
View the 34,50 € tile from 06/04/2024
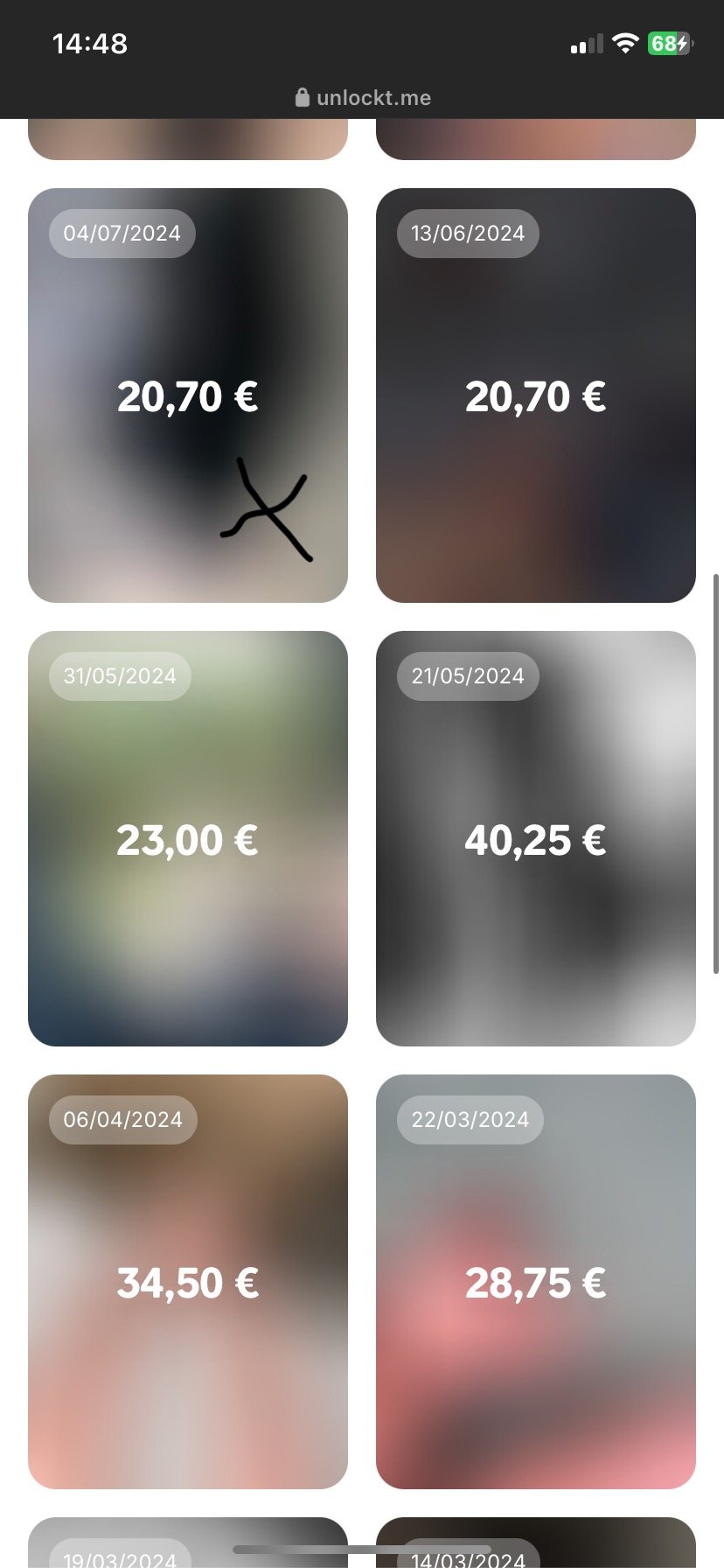tap(187, 1281)
